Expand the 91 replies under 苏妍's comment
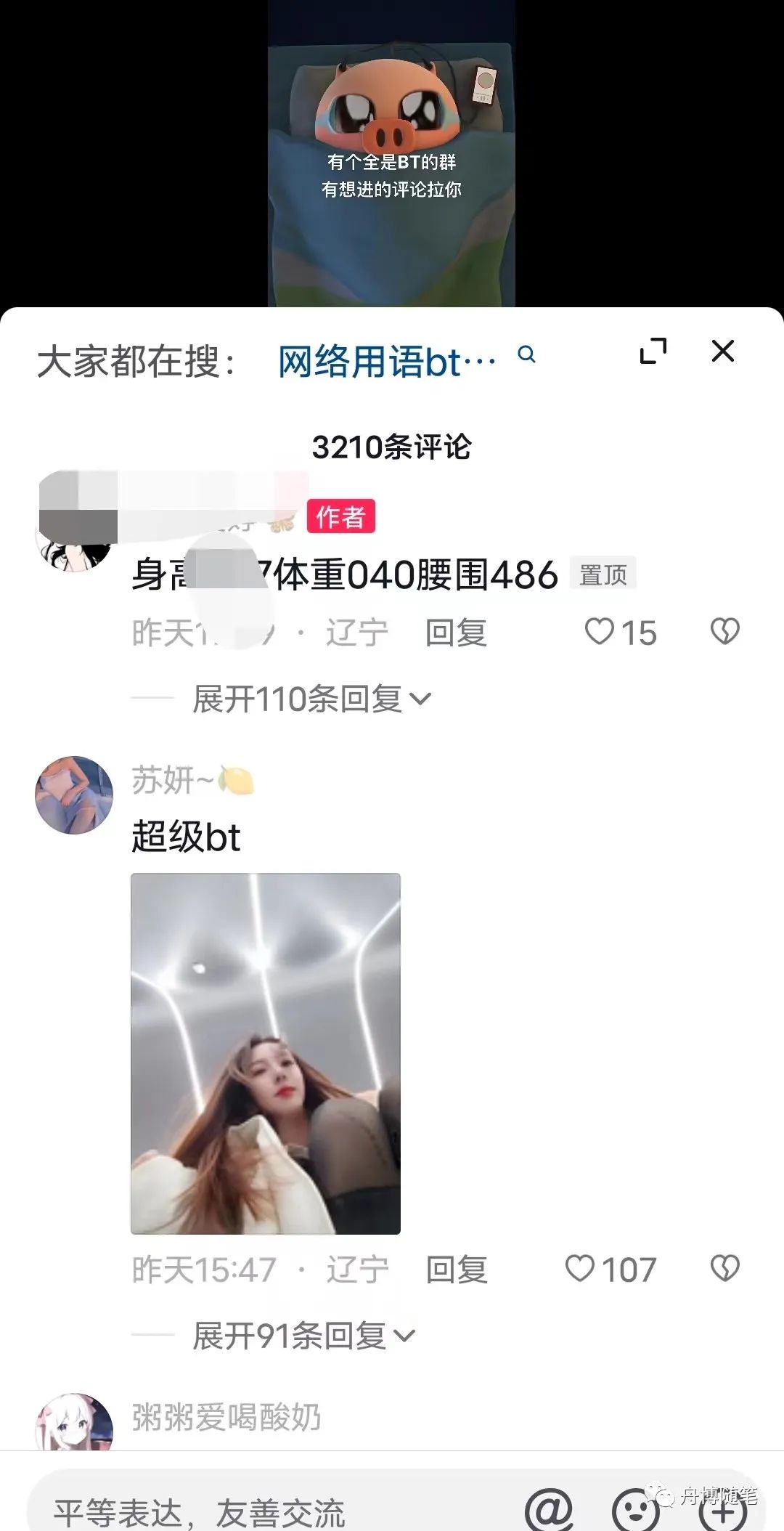The height and width of the screenshot is (1531, 784). click(x=301, y=1335)
